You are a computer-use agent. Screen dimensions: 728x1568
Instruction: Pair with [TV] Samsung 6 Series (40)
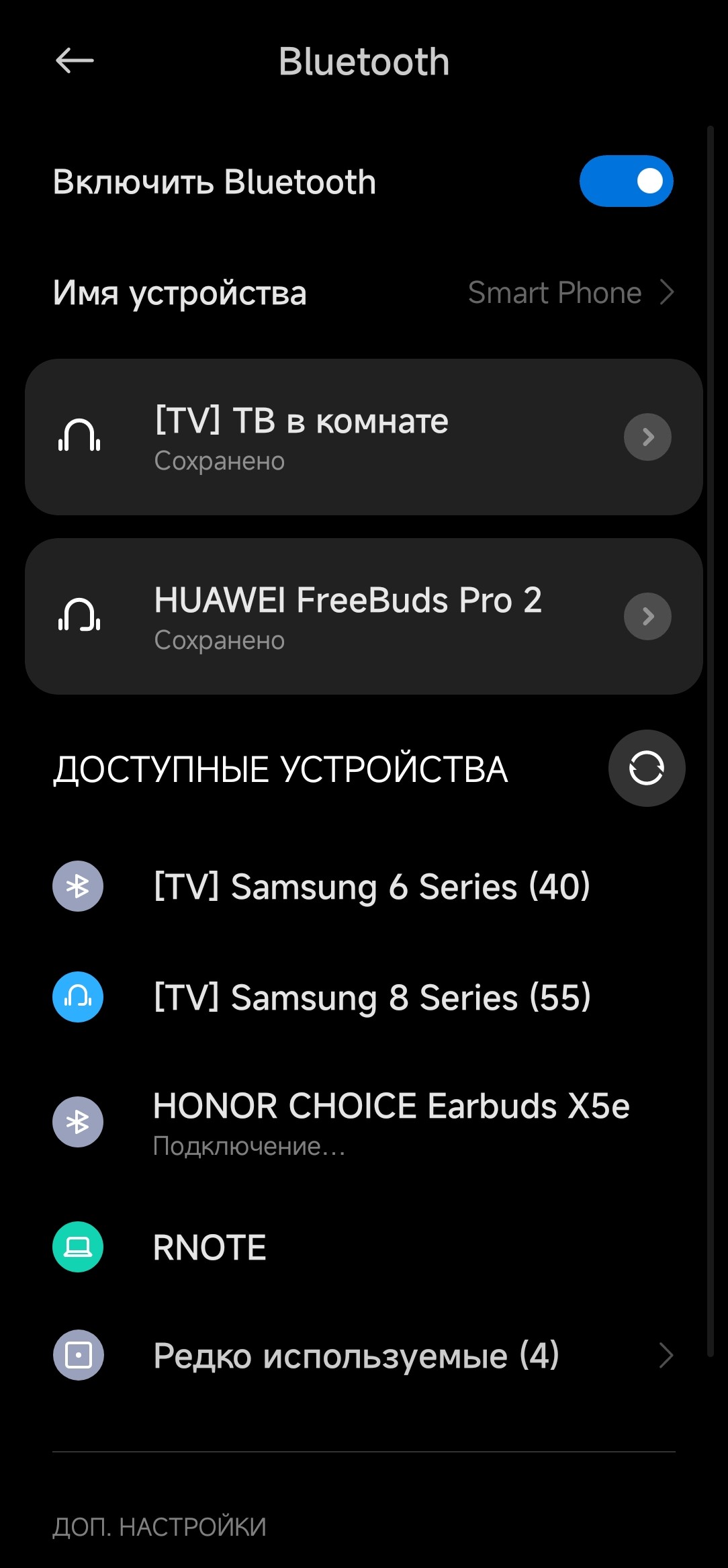[371, 887]
